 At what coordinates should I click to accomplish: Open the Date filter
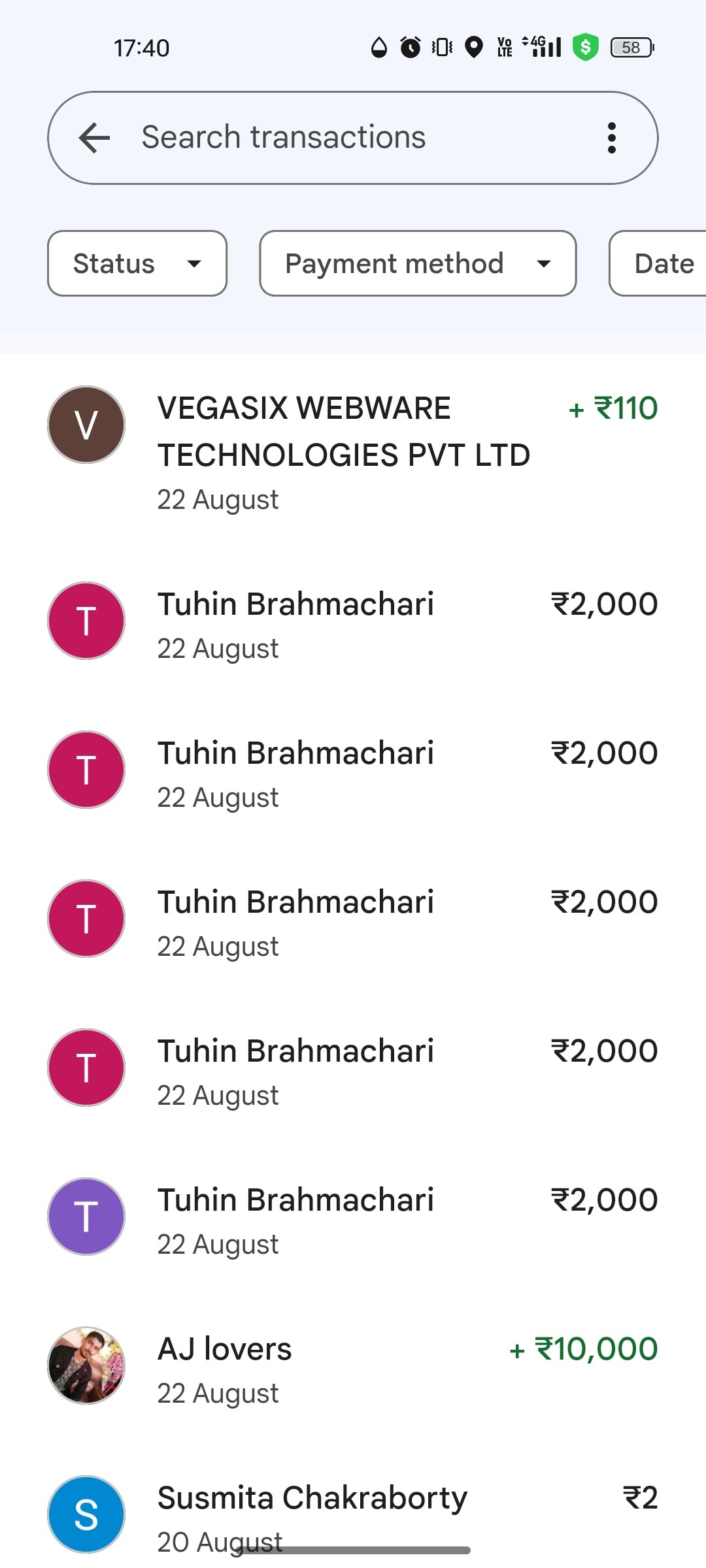pyautogui.click(x=660, y=263)
